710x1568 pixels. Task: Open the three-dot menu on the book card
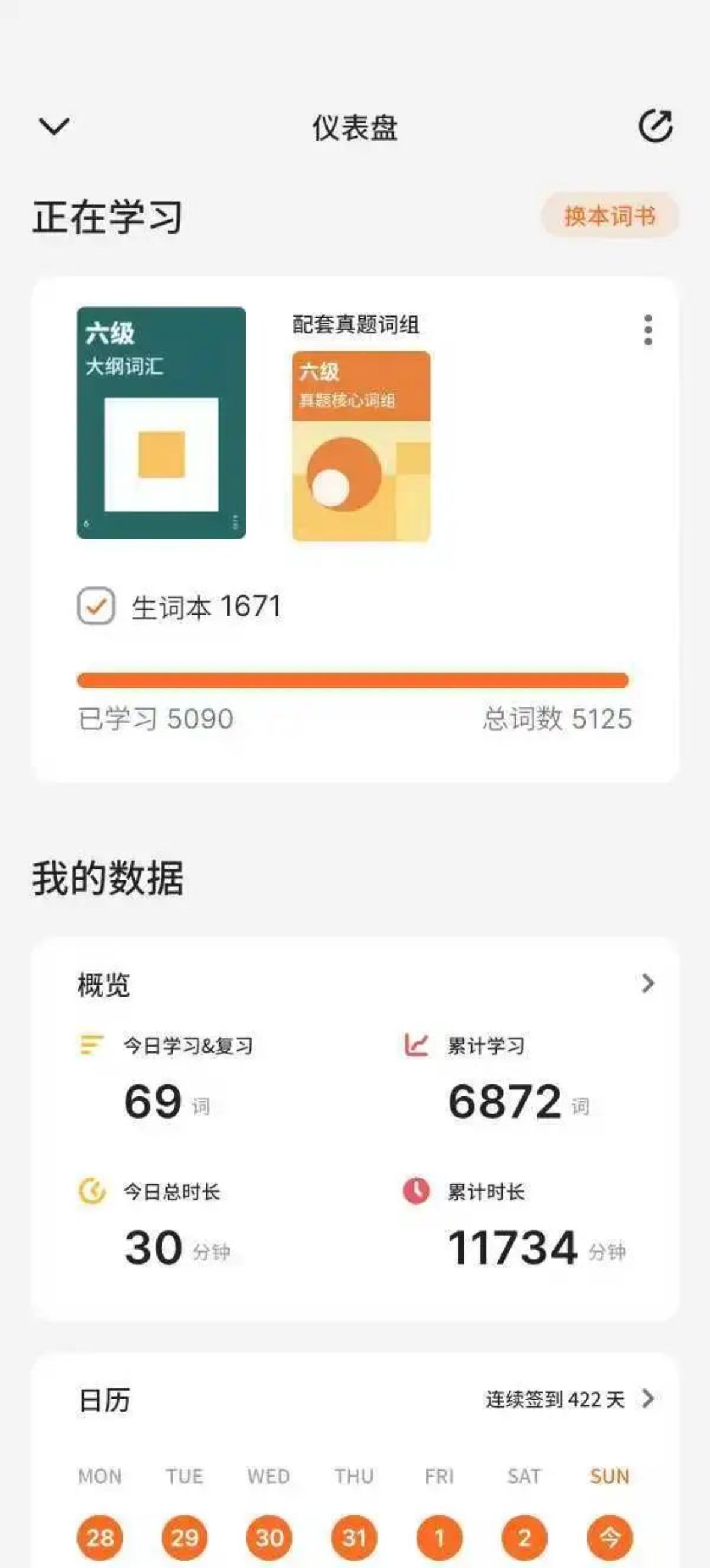click(648, 330)
